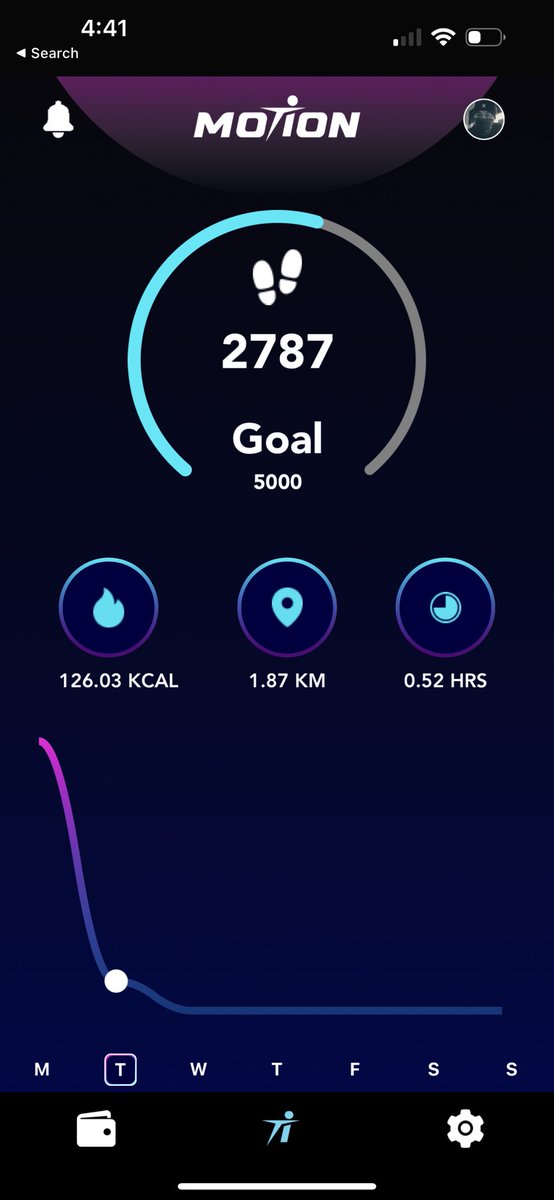Tap the distance location pin icon
554x1200 pixels.
click(x=287, y=607)
